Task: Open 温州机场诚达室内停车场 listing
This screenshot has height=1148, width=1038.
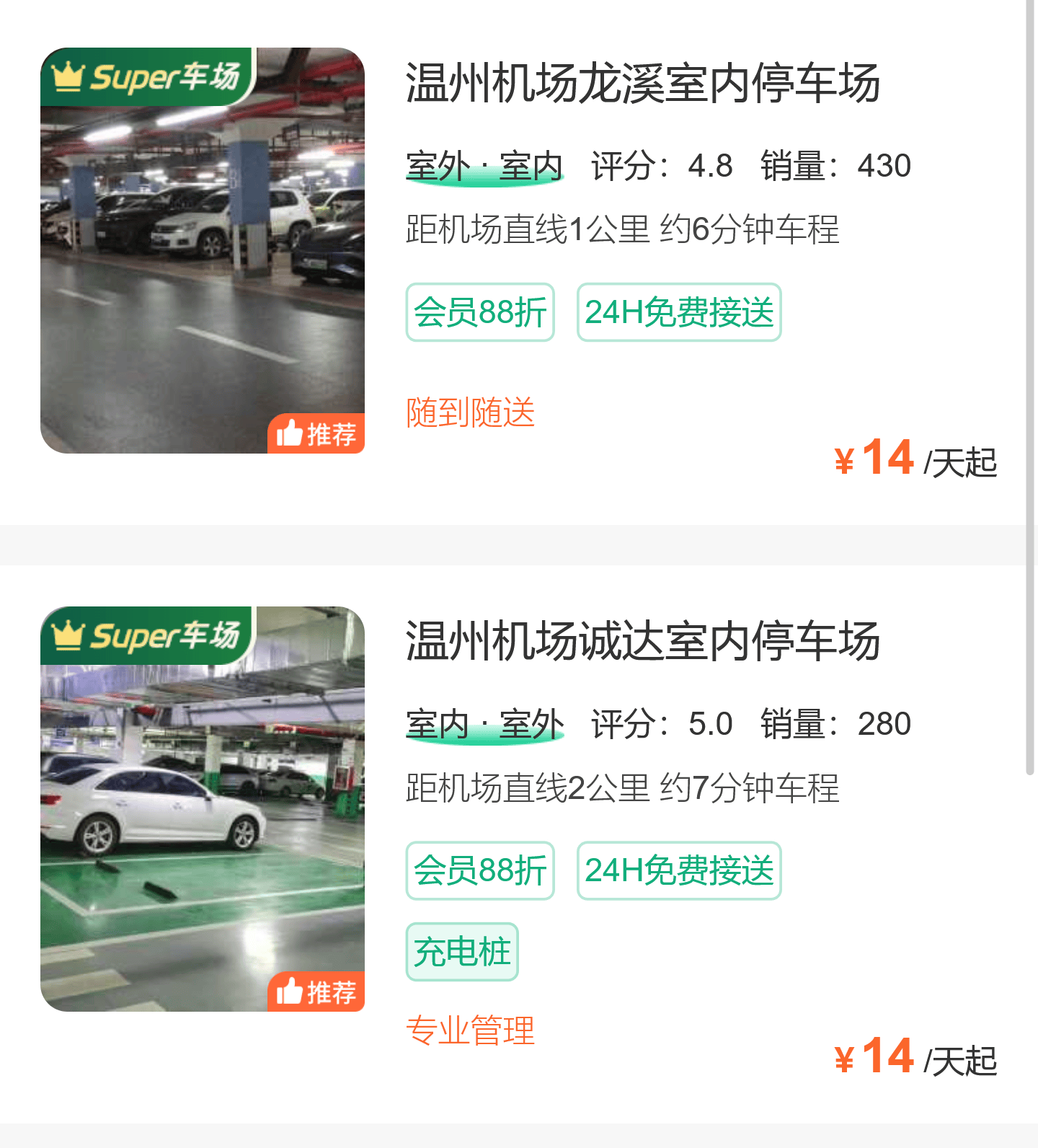Action: [x=642, y=642]
